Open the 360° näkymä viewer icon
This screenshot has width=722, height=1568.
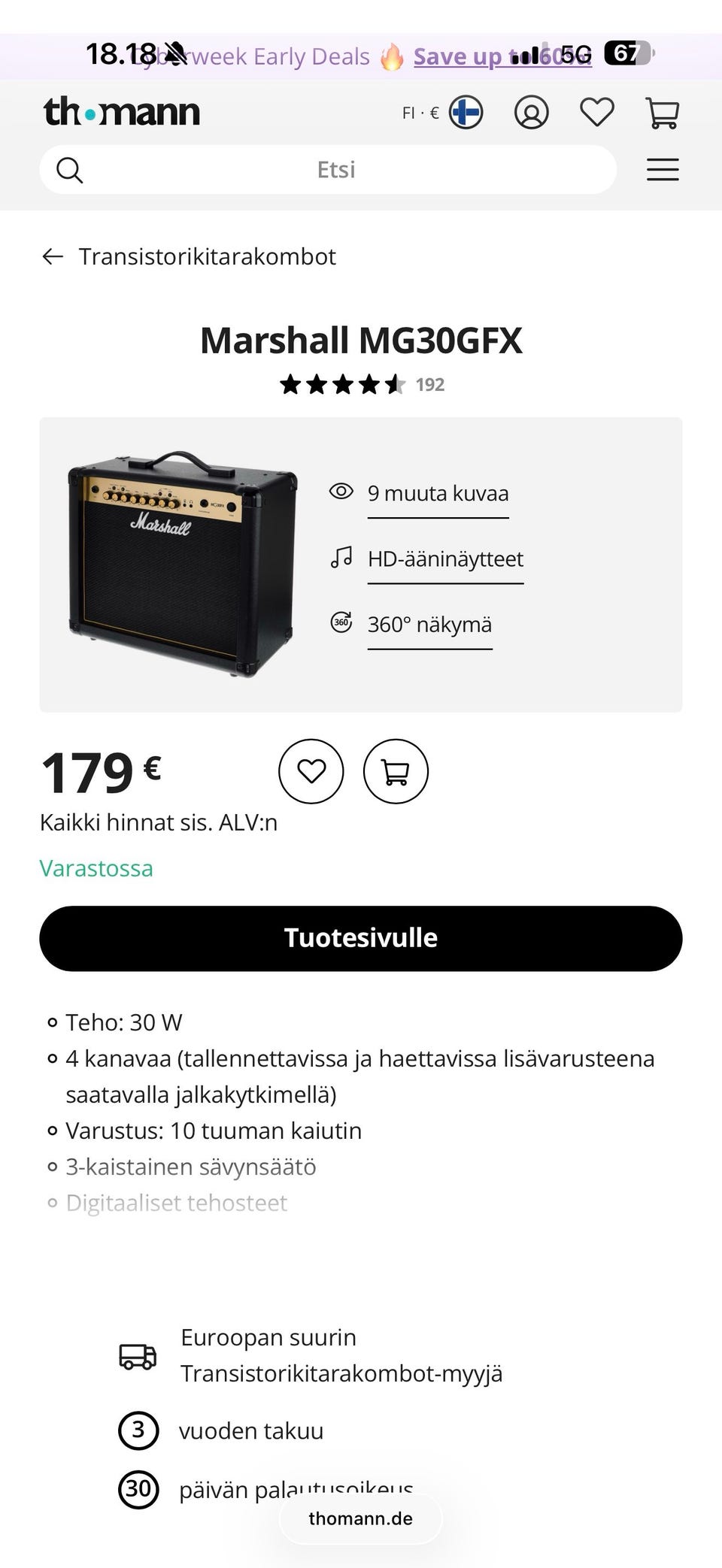coord(341,623)
